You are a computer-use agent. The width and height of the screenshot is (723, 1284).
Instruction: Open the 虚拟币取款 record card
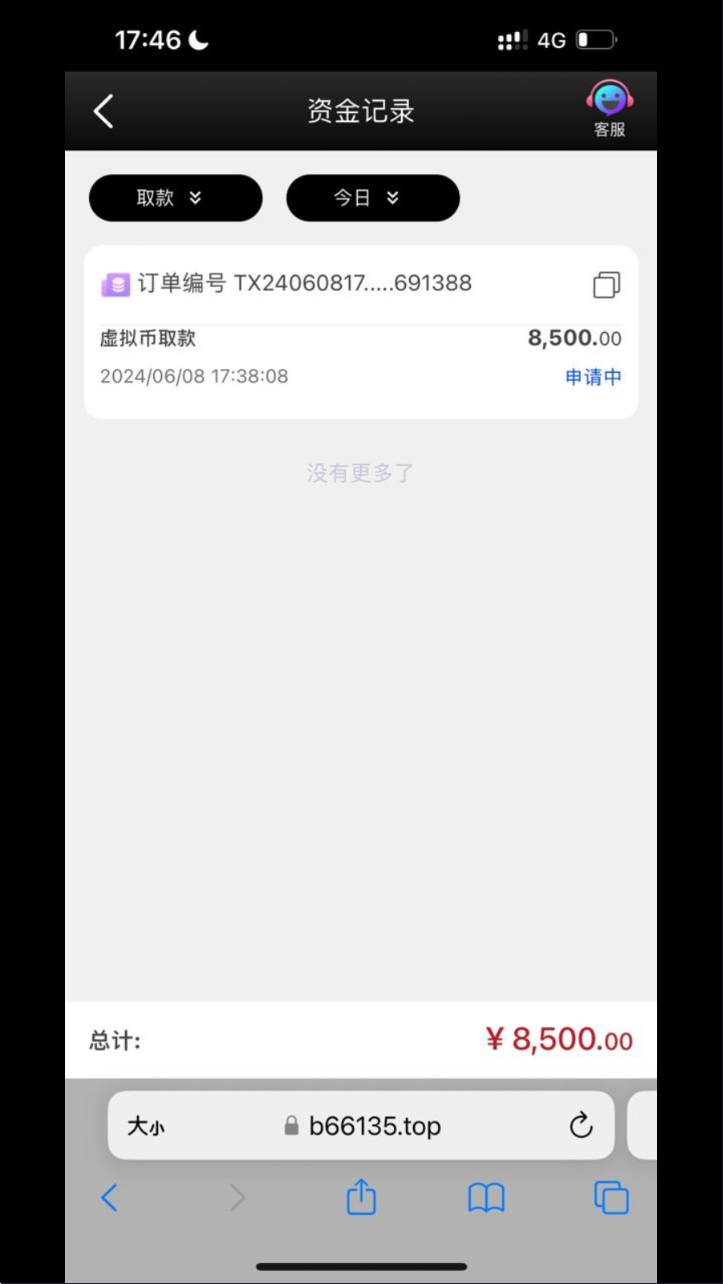click(361, 332)
